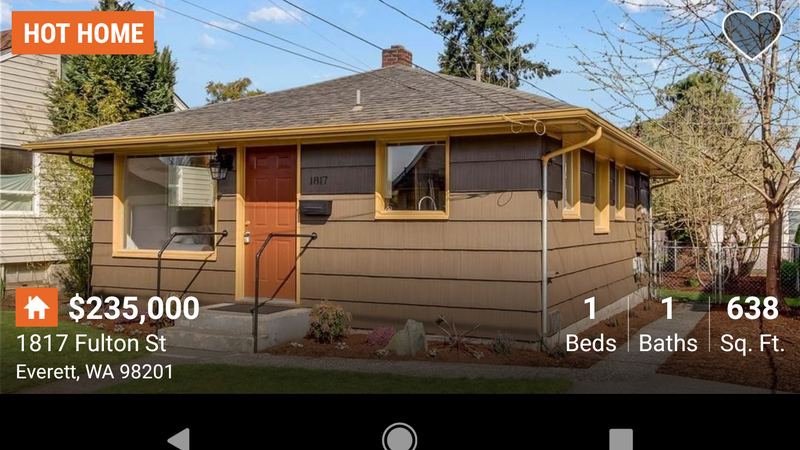Return to the home screen
Viewport: 800px width, 450px height.
(x=400, y=438)
